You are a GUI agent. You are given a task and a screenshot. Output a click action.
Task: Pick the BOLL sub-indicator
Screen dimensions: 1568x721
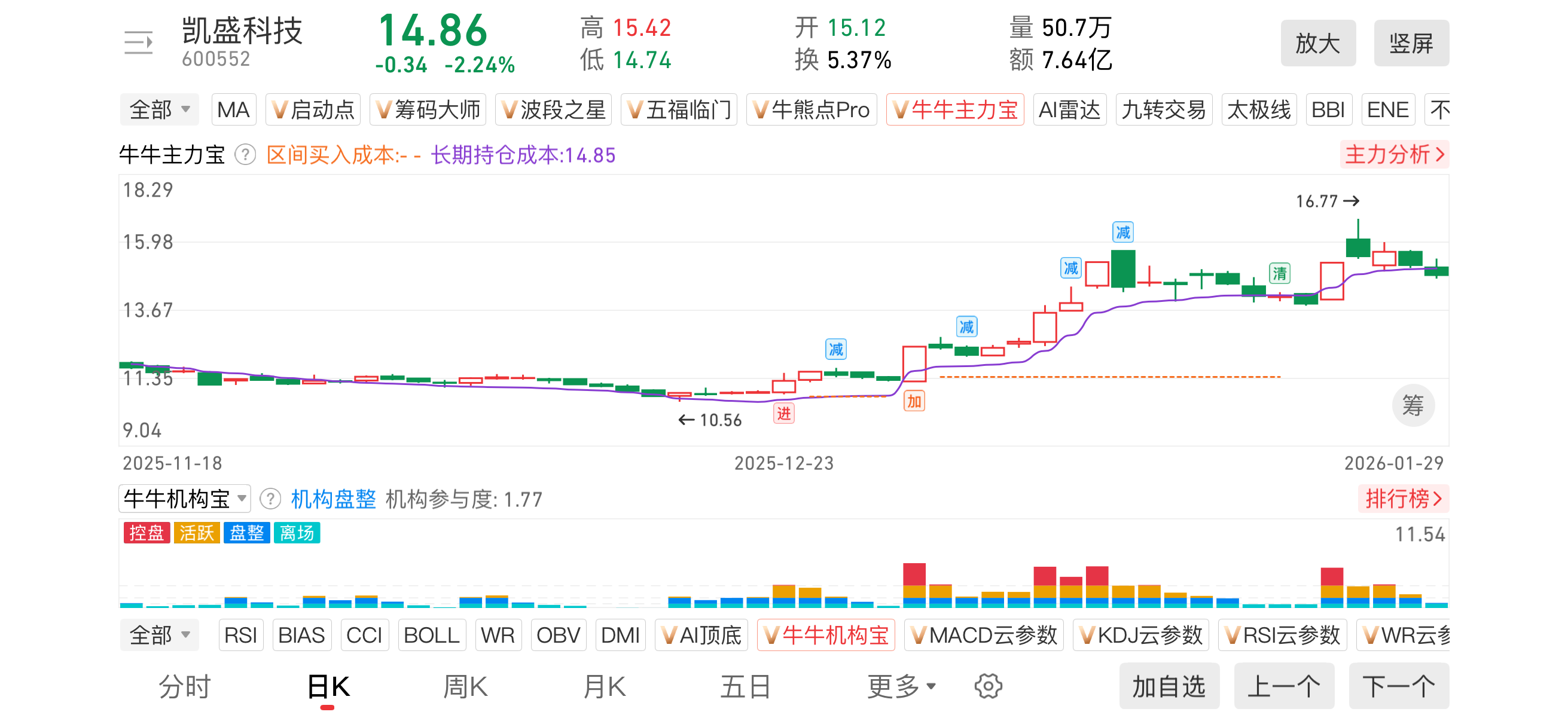432,636
